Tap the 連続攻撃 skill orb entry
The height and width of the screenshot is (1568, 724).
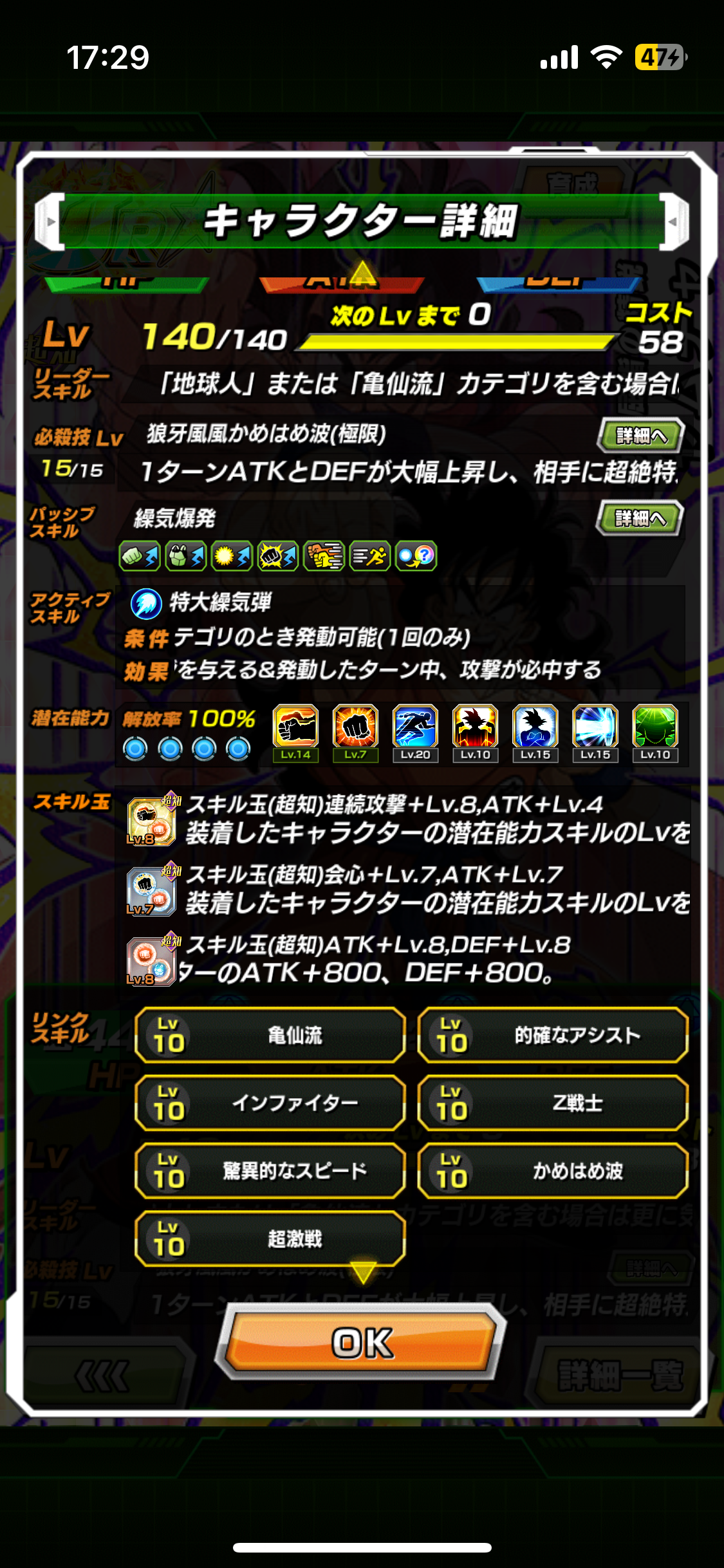405,819
